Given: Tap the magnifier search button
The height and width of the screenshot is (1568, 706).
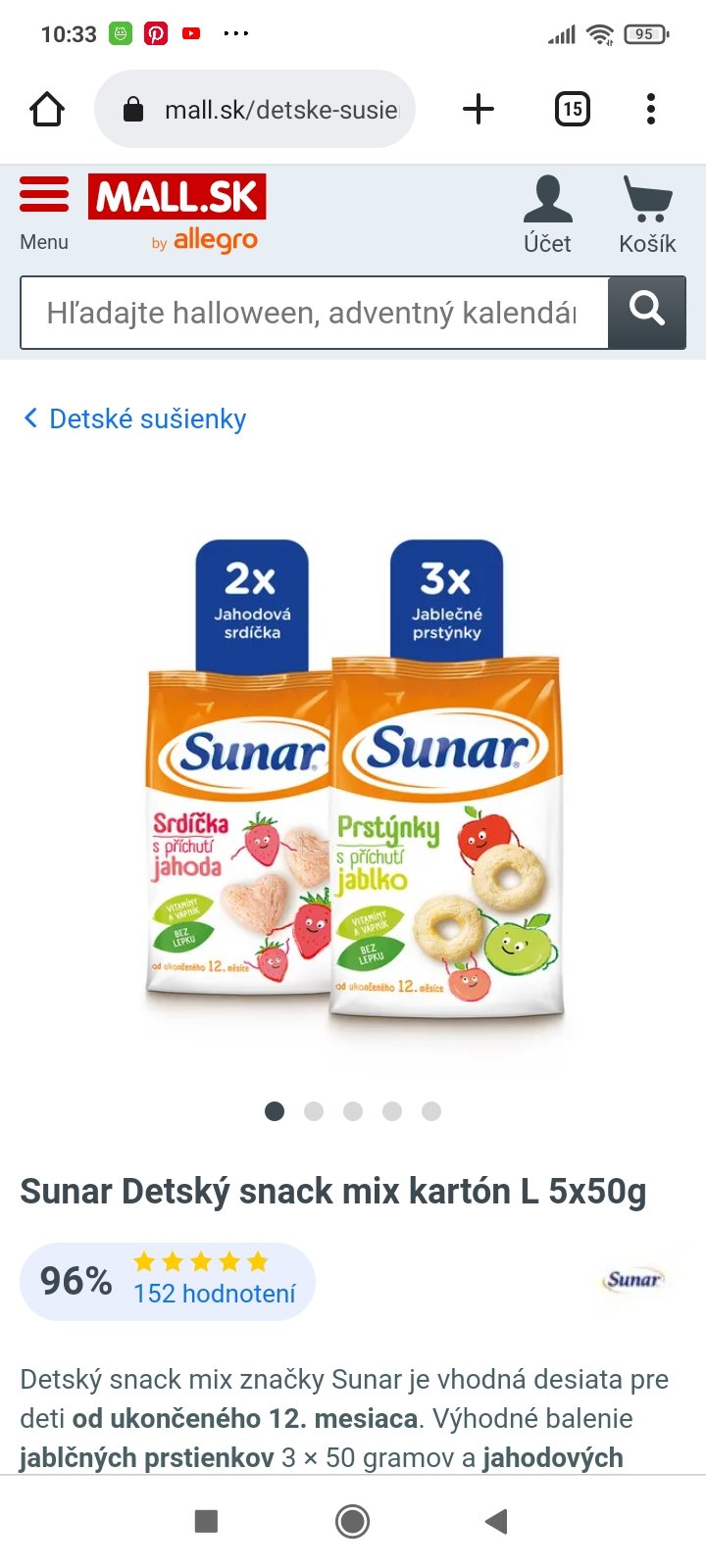Looking at the screenshot, I should (646, 313).
